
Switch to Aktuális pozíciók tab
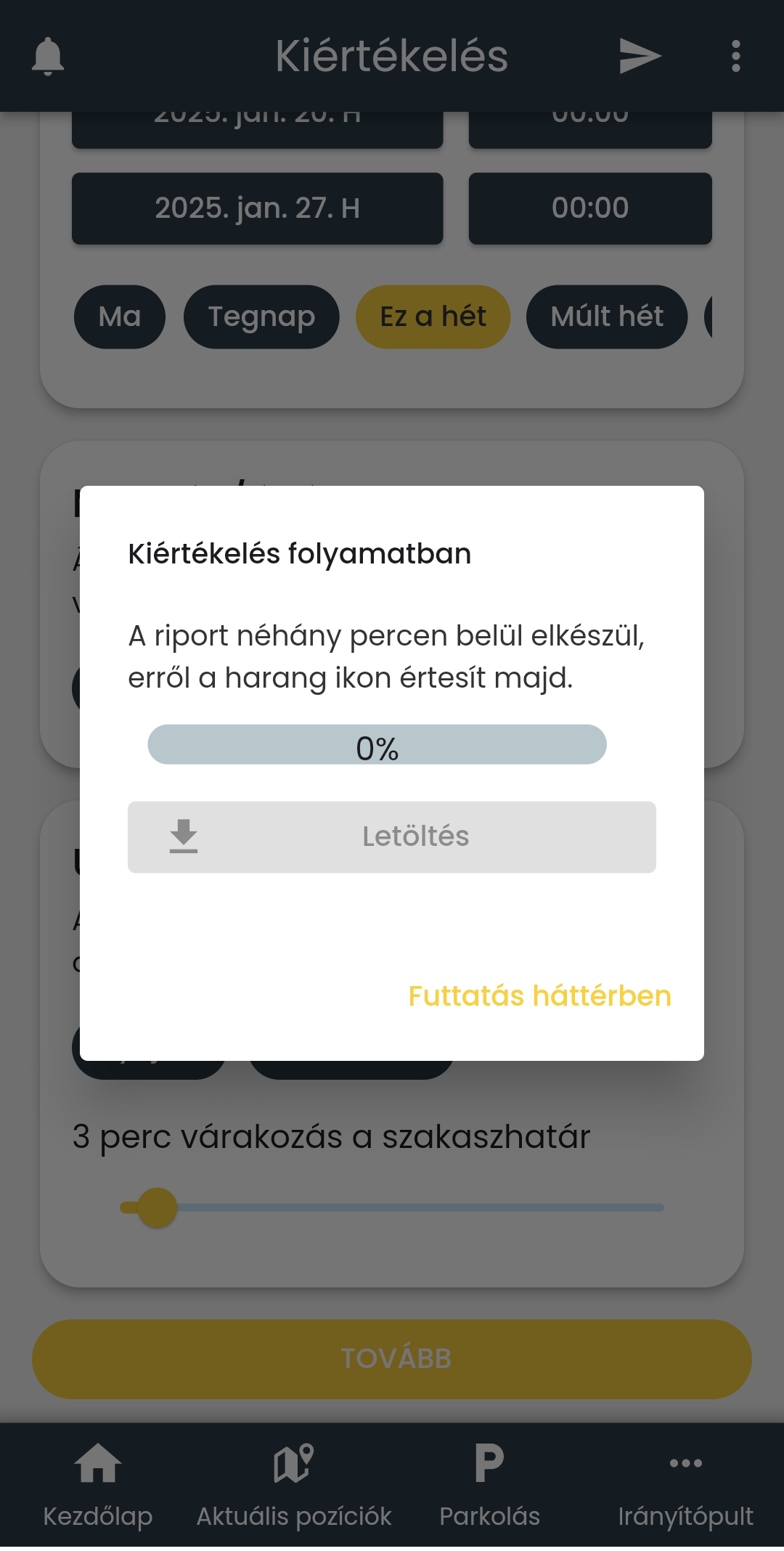tap(294, 1485)
